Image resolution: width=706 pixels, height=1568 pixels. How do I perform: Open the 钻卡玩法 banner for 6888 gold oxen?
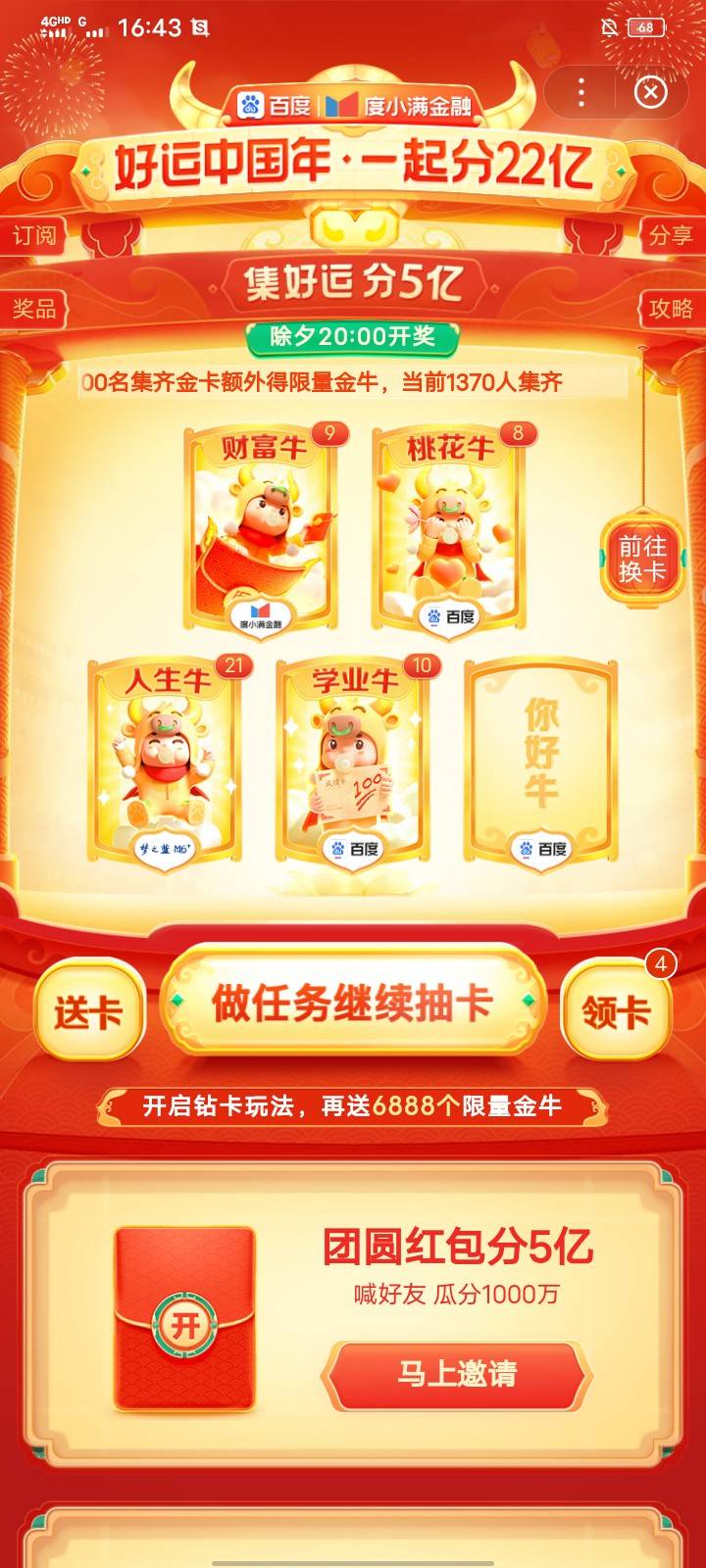tap(353, 1106)
